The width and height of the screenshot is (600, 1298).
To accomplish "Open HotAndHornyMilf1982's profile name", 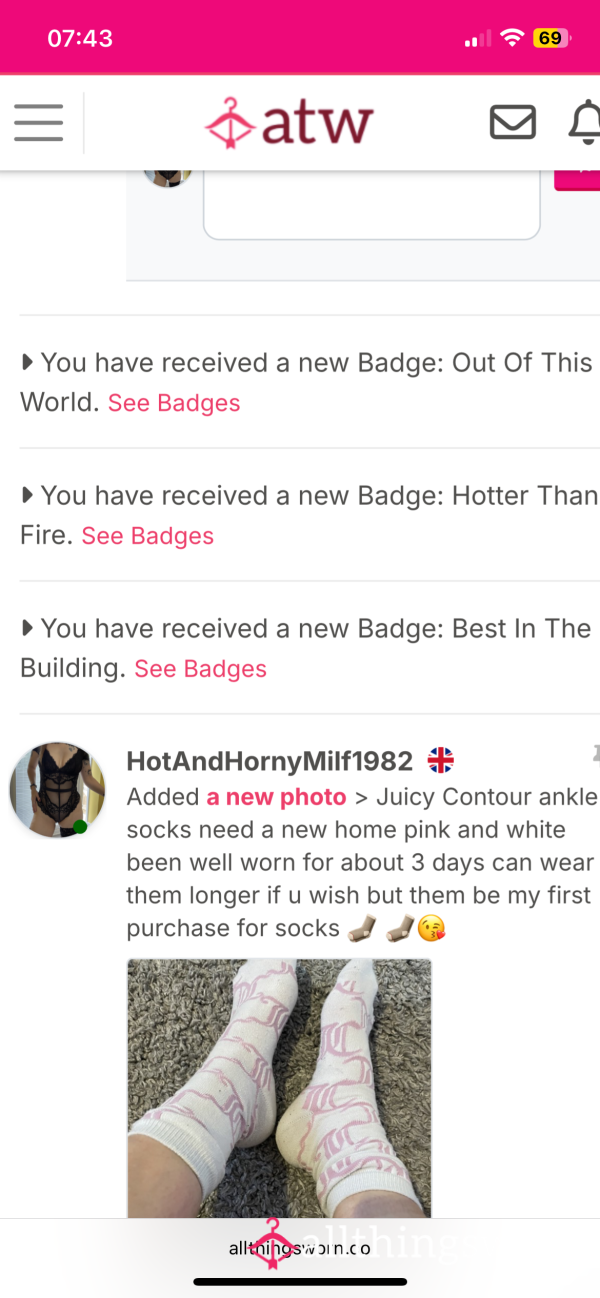I will [x=270, y=762].
